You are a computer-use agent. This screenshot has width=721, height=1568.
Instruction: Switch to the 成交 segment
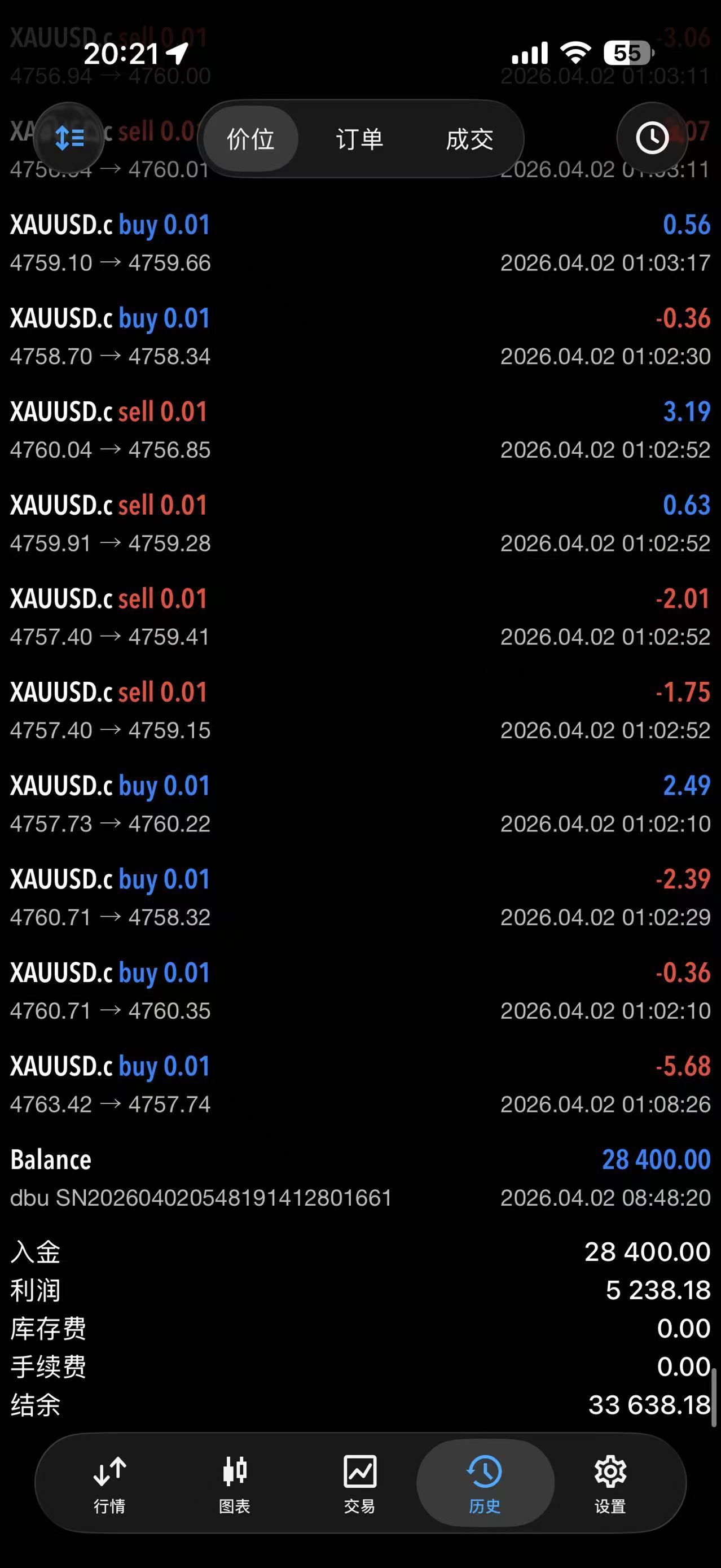468,139
